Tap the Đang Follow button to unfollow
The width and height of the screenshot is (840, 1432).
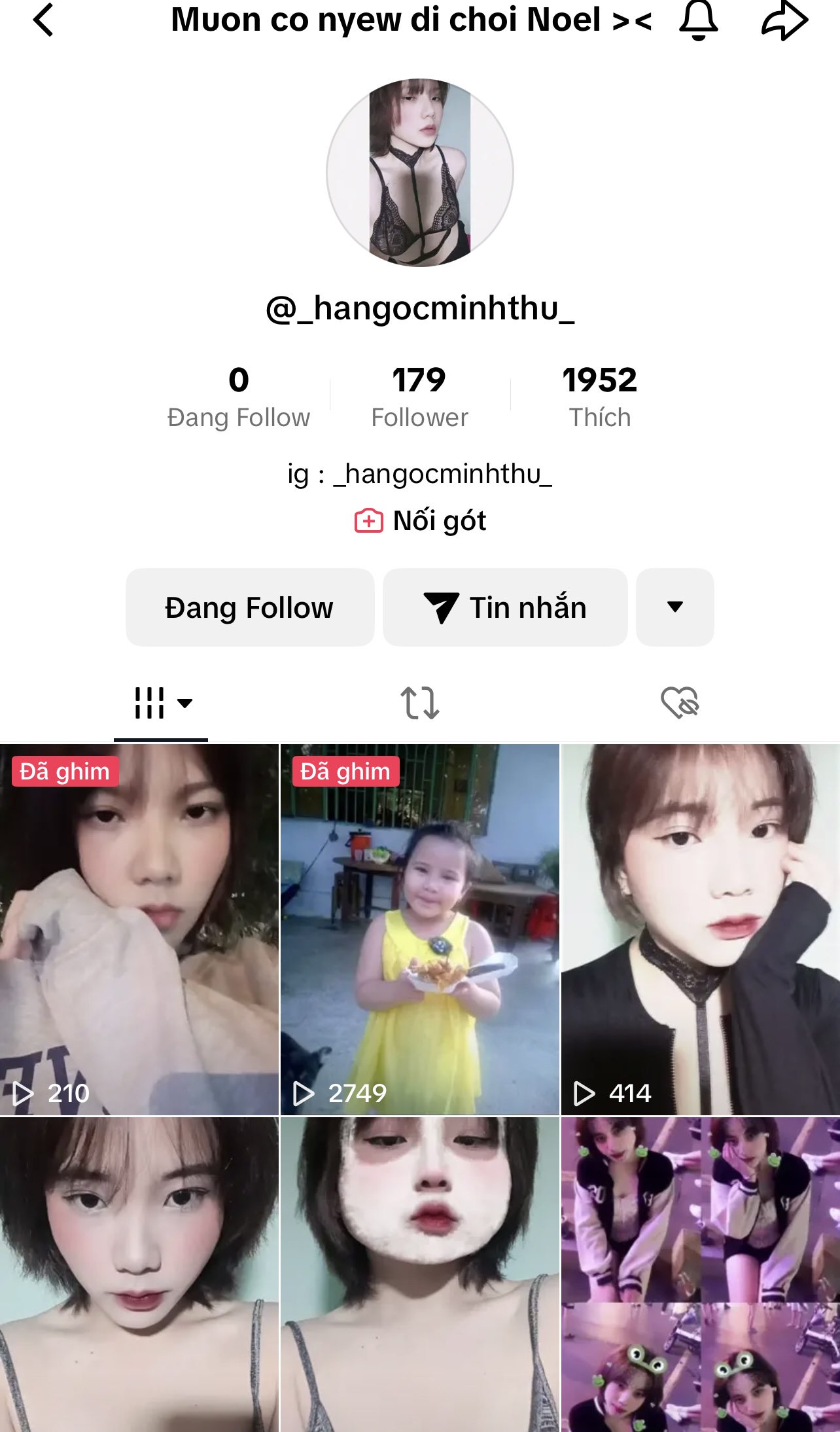point(249,607)
